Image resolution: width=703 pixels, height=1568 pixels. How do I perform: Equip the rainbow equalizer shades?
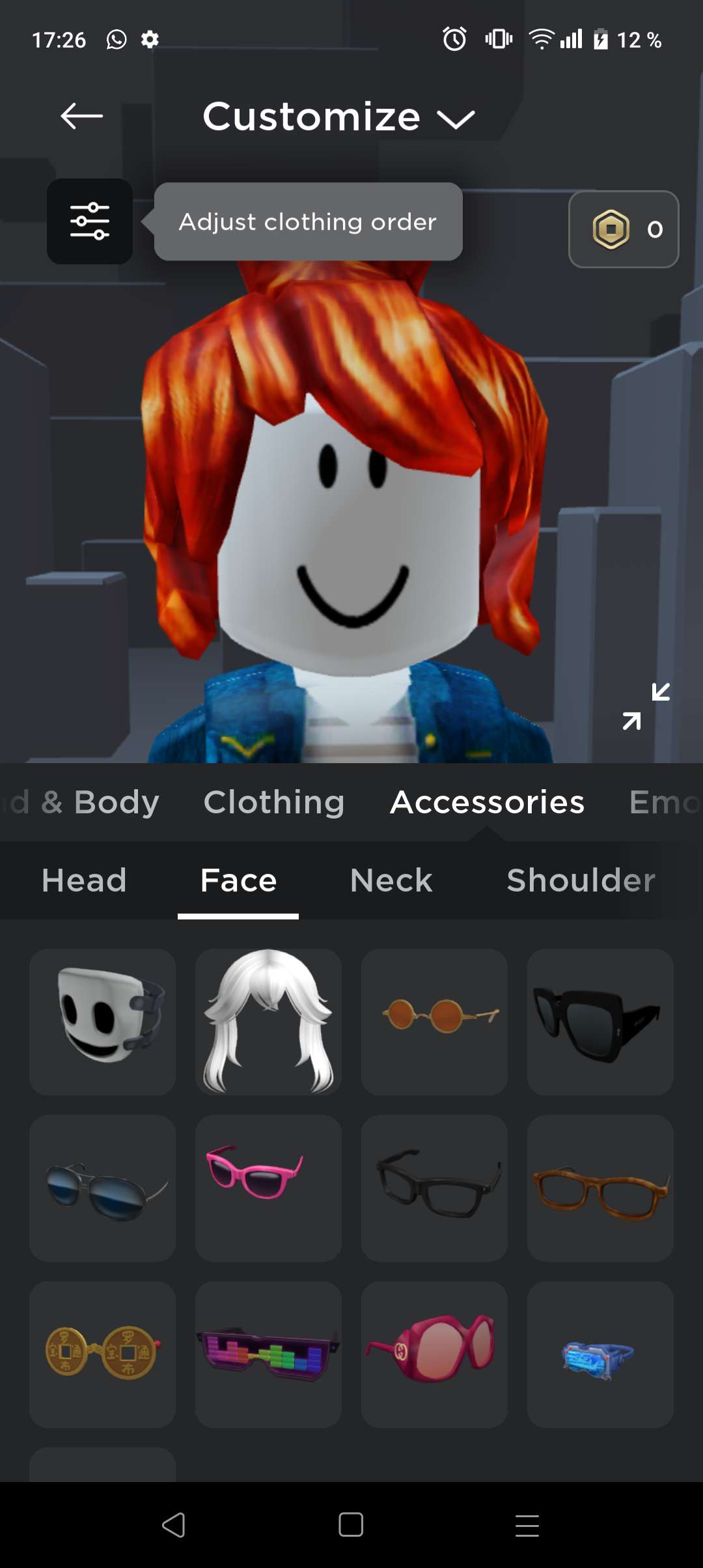[x=268, y=1354]
